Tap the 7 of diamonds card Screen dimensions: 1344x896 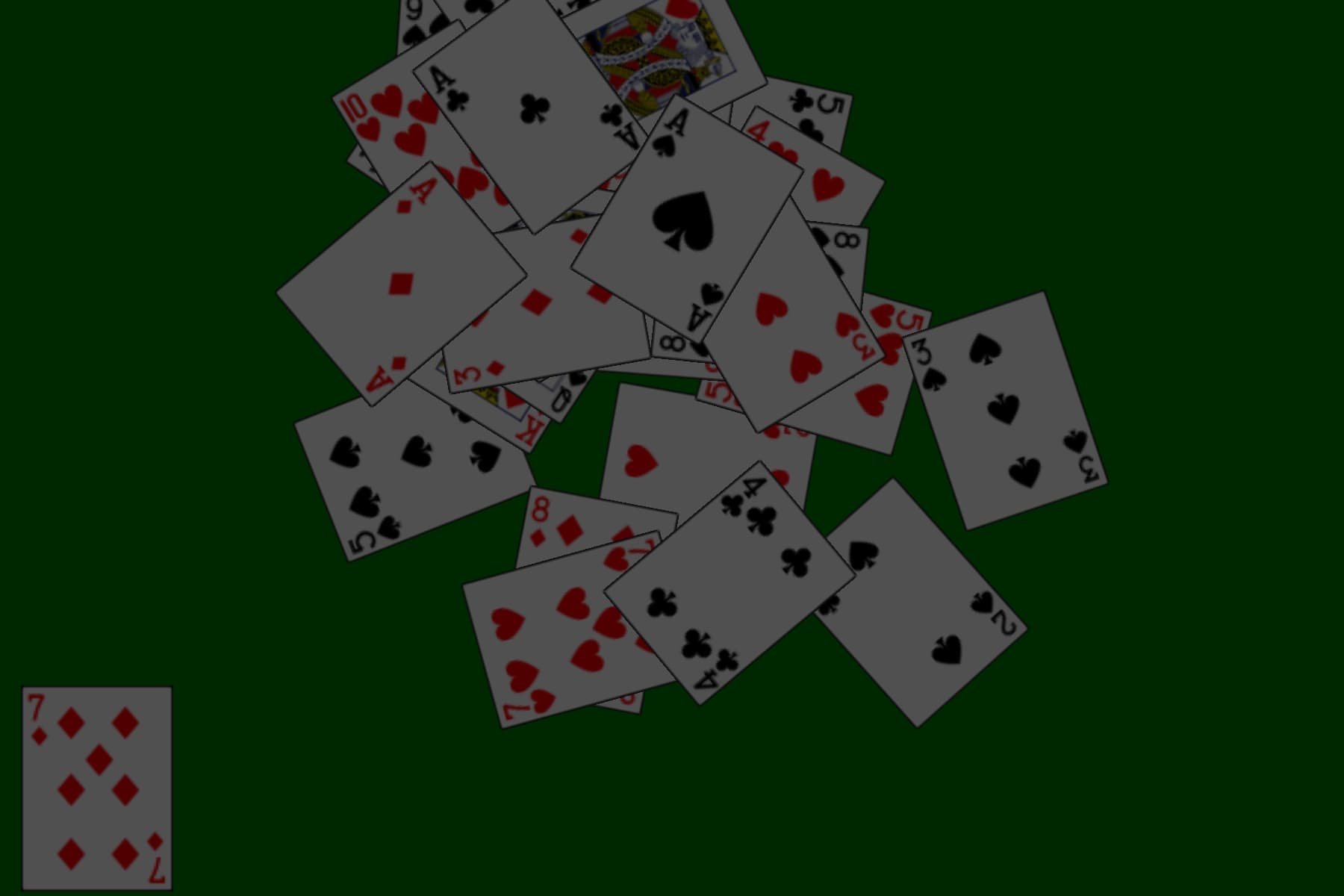tap(97, 788)
